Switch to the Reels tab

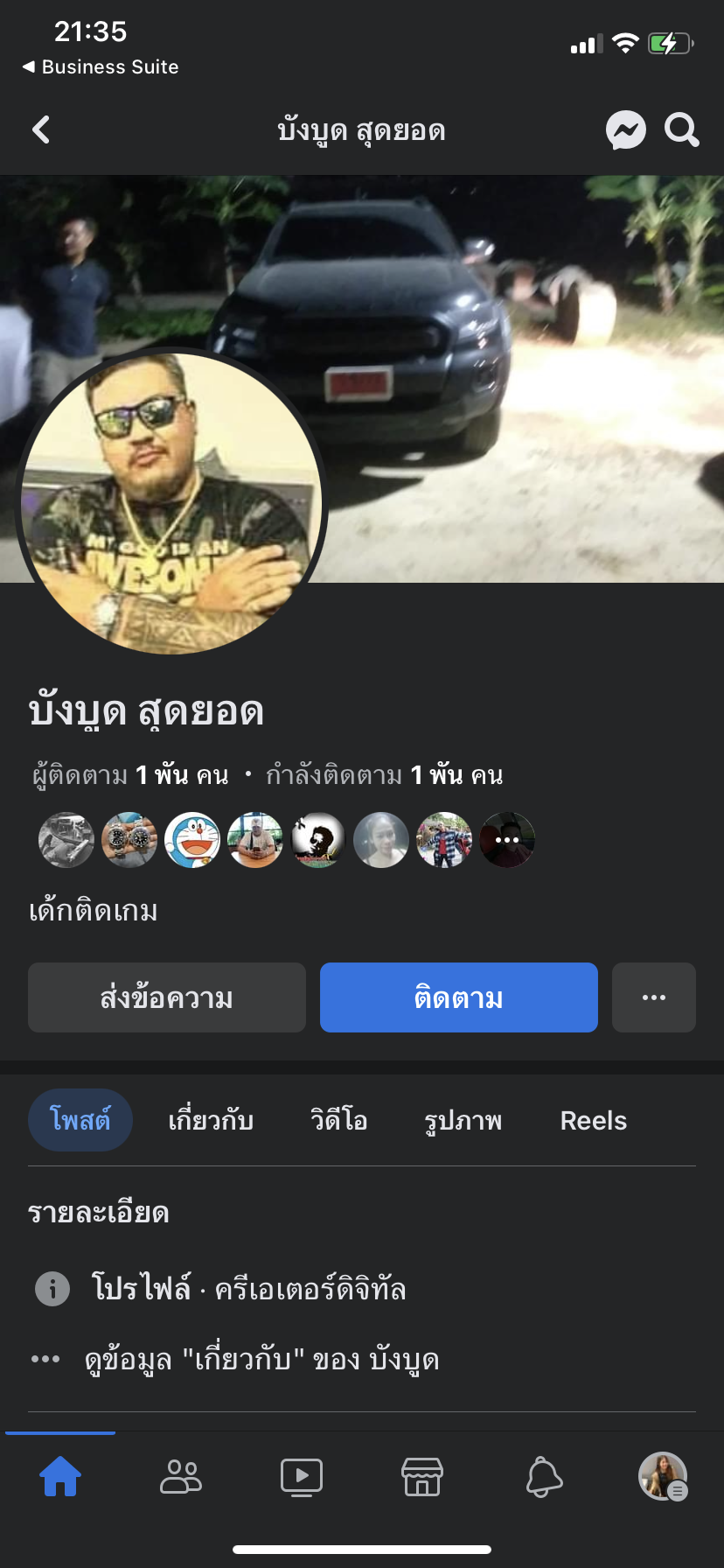click(594, 1121)
